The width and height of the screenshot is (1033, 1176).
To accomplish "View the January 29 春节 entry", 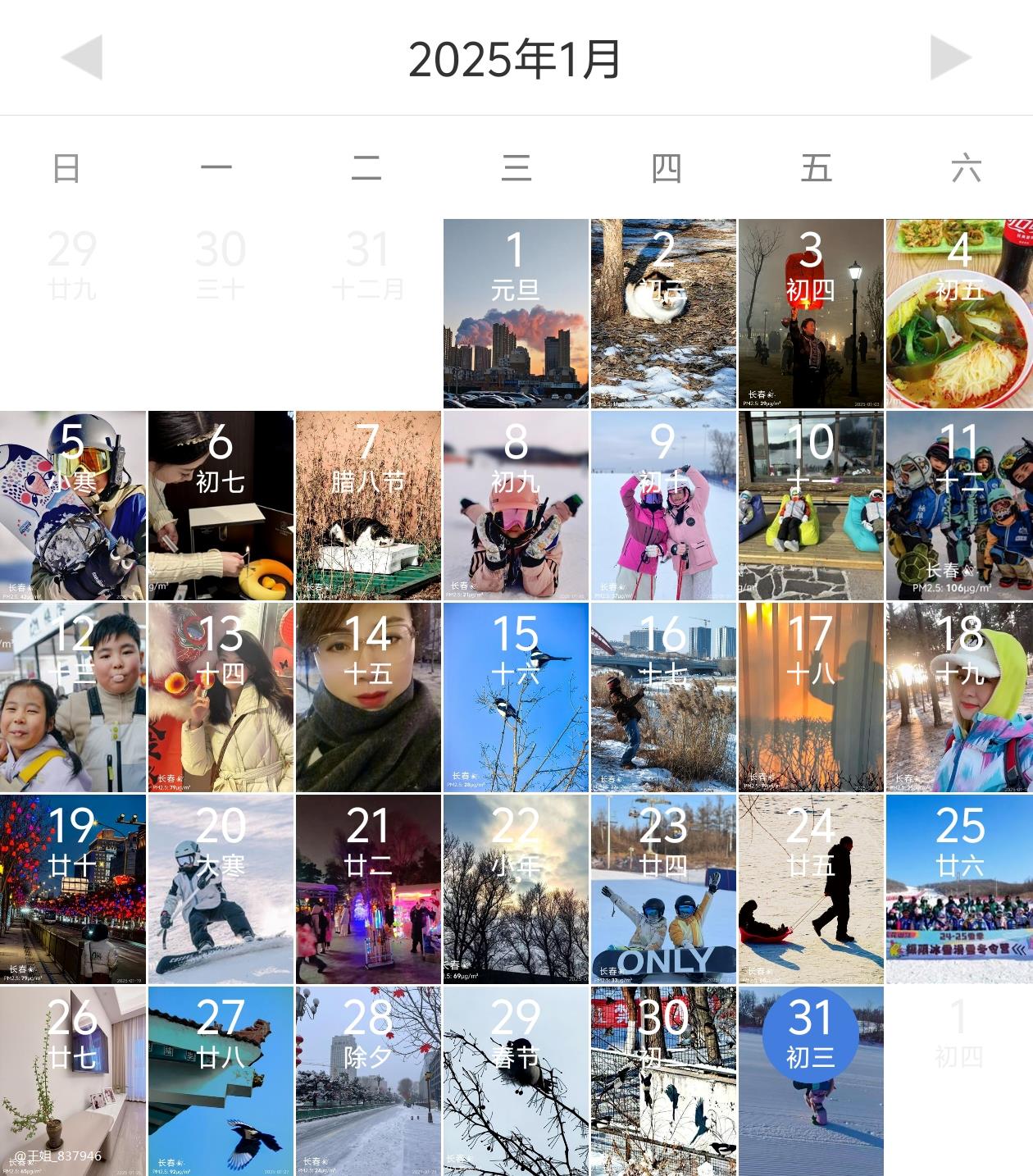I will 516,1082.
